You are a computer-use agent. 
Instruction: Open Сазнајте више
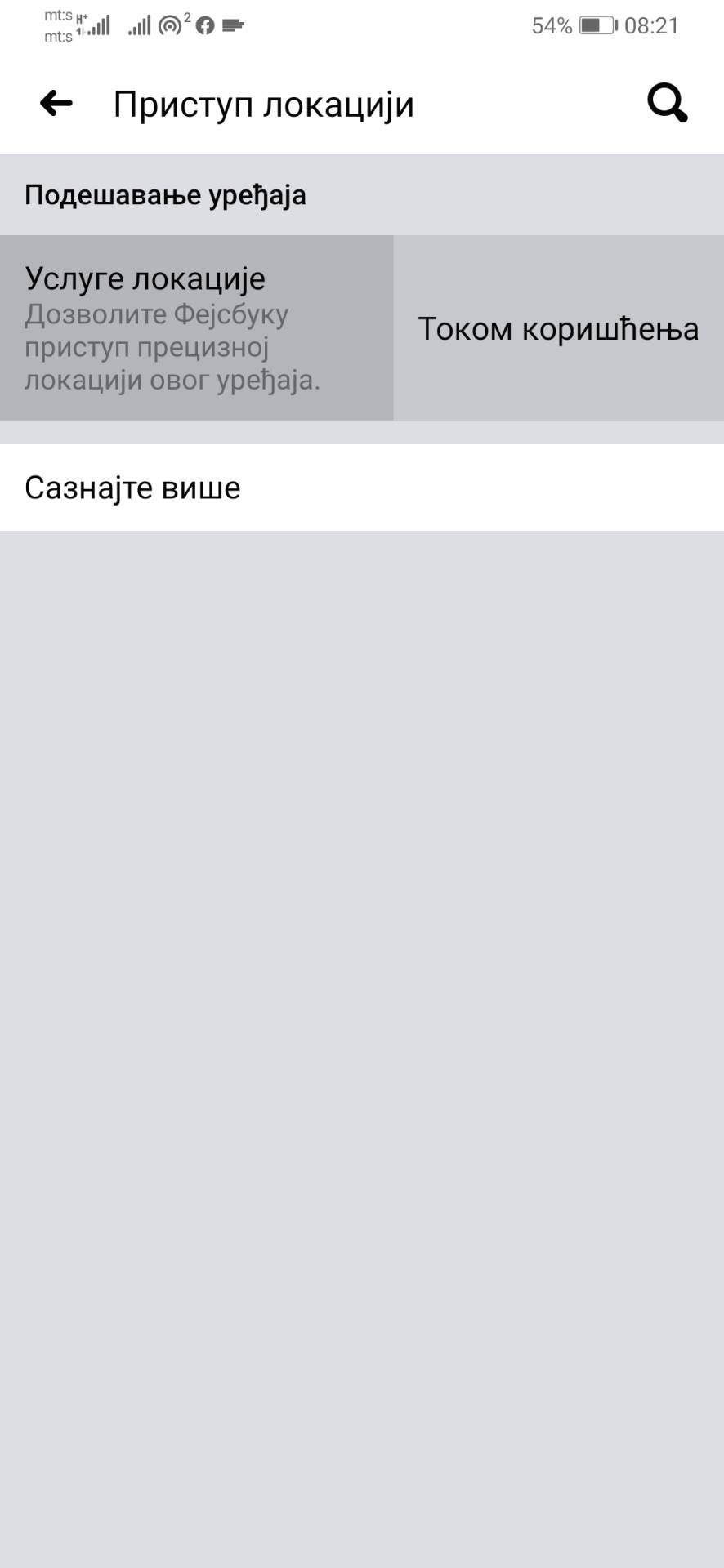[x=132, y=488]
